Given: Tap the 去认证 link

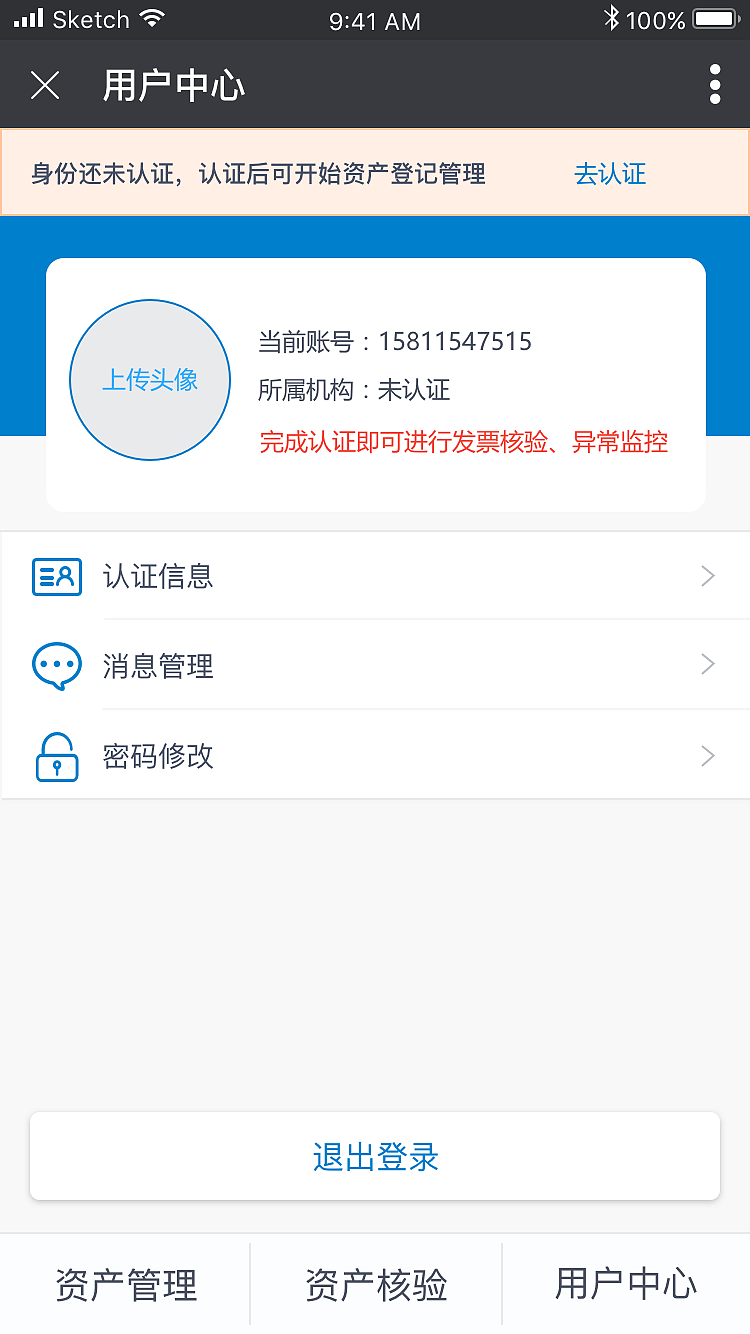Looking at the screenshot, I should pyautogui.click(x=610, y=174).
